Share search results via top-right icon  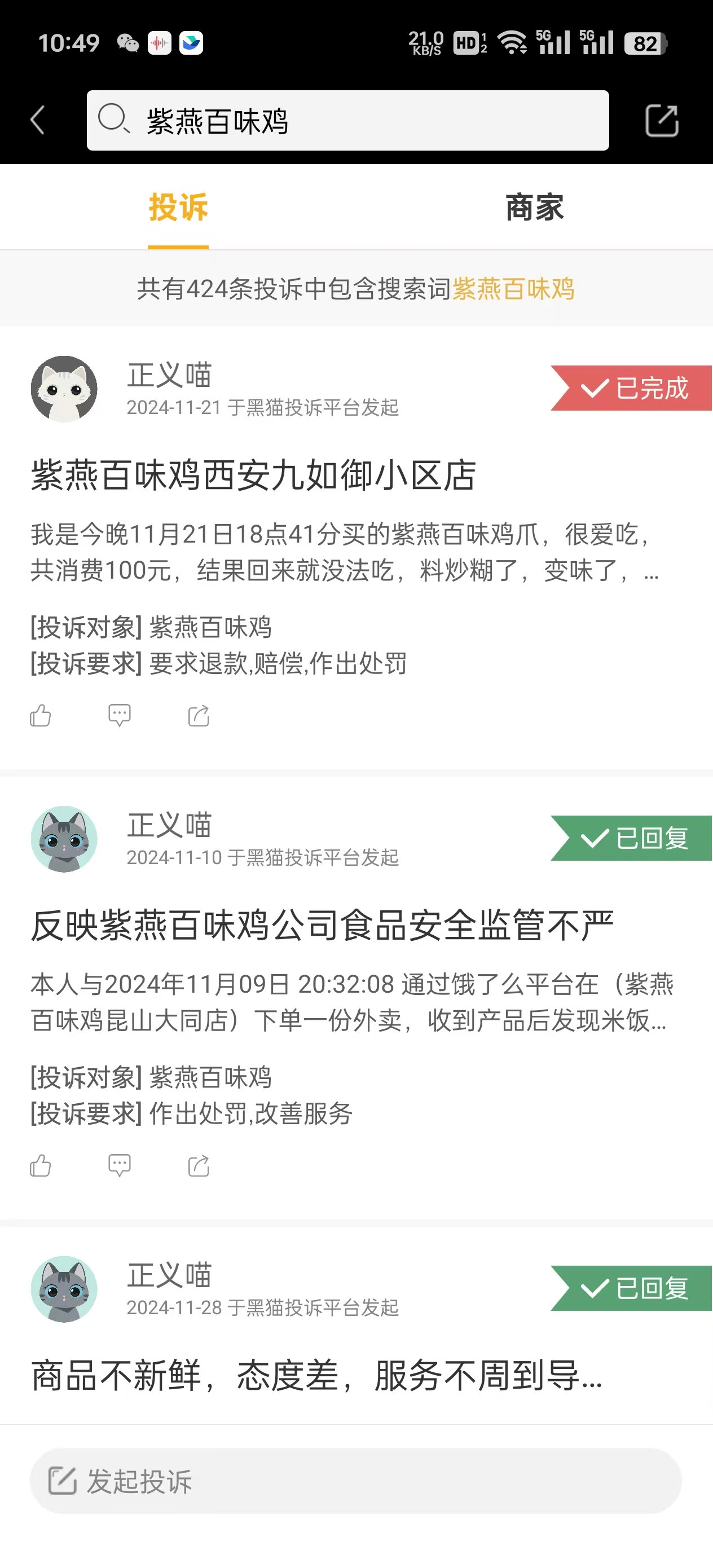tap(661, 121)
